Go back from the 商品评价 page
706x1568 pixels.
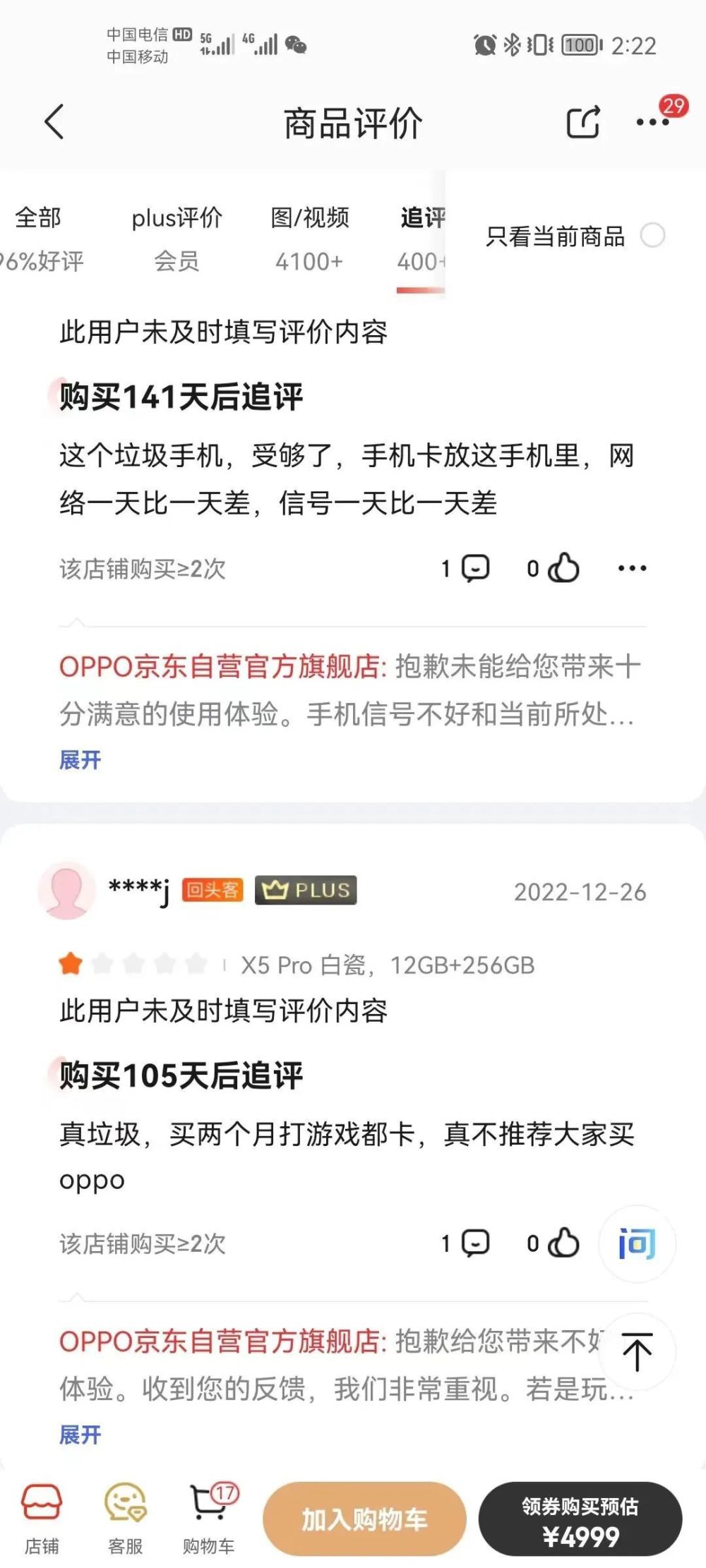[x=54, y=122]
